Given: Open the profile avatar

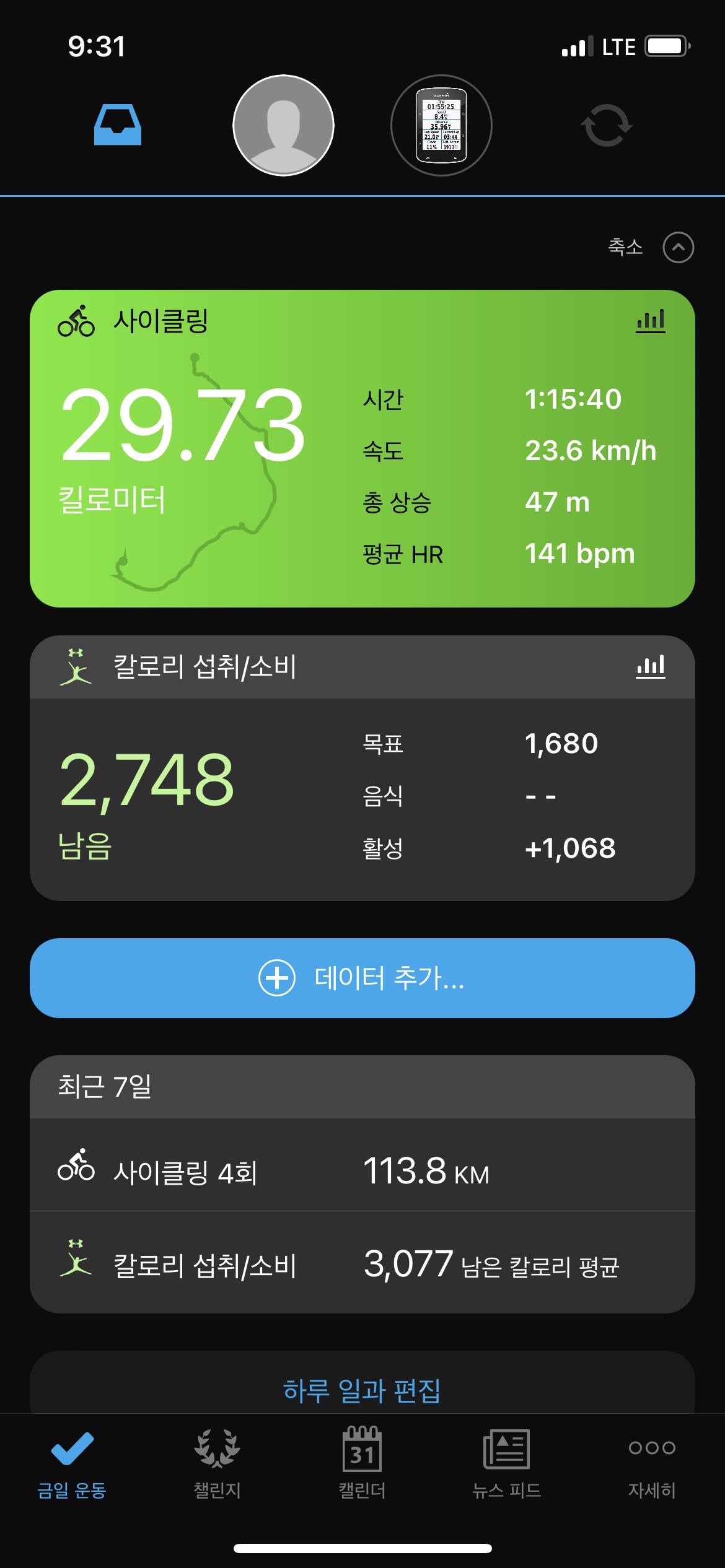Looking at the screenshot, I should pos(283,126).
